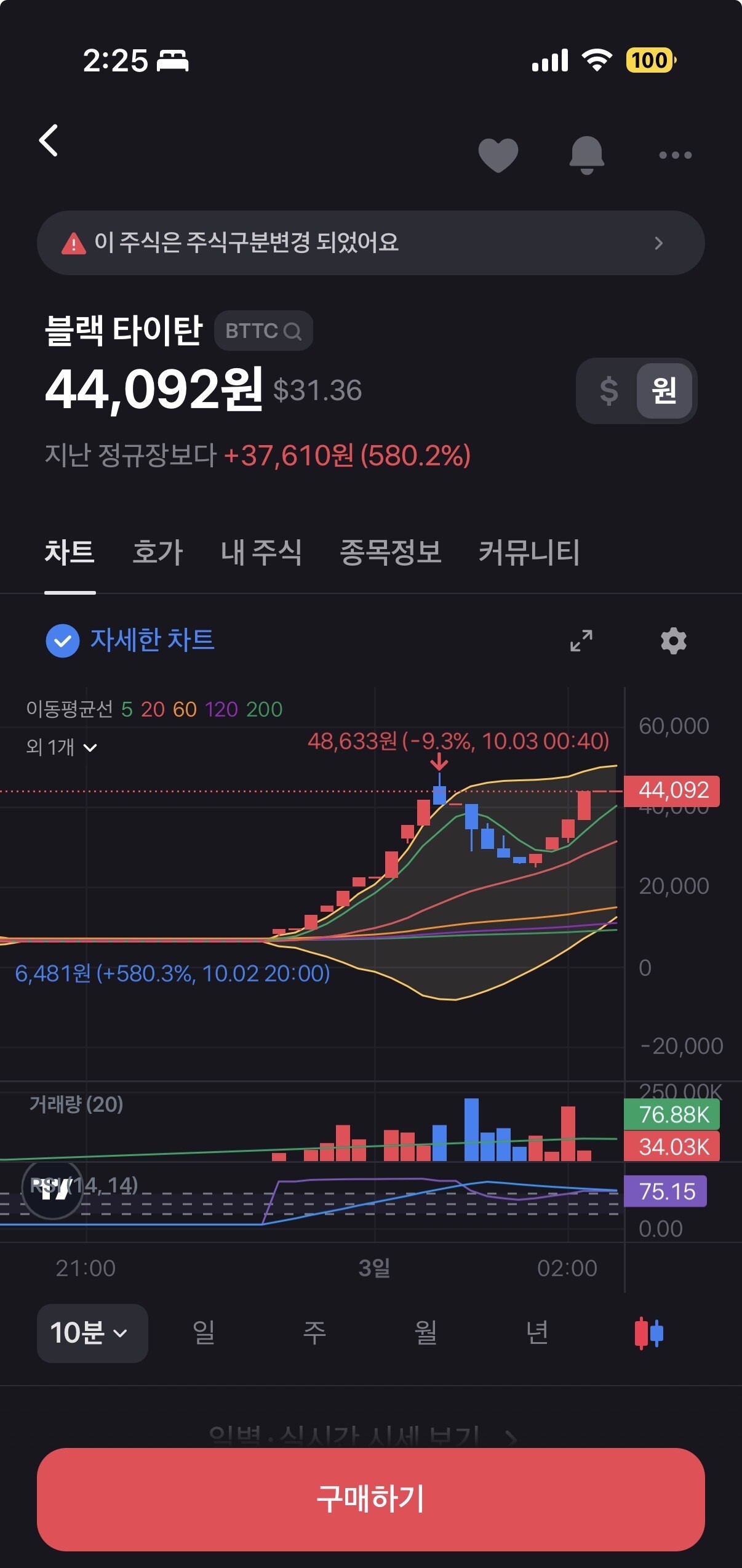Open the 내 주식 tab
The width and height of the screenshot is (742, 1568).
(261, 552)
